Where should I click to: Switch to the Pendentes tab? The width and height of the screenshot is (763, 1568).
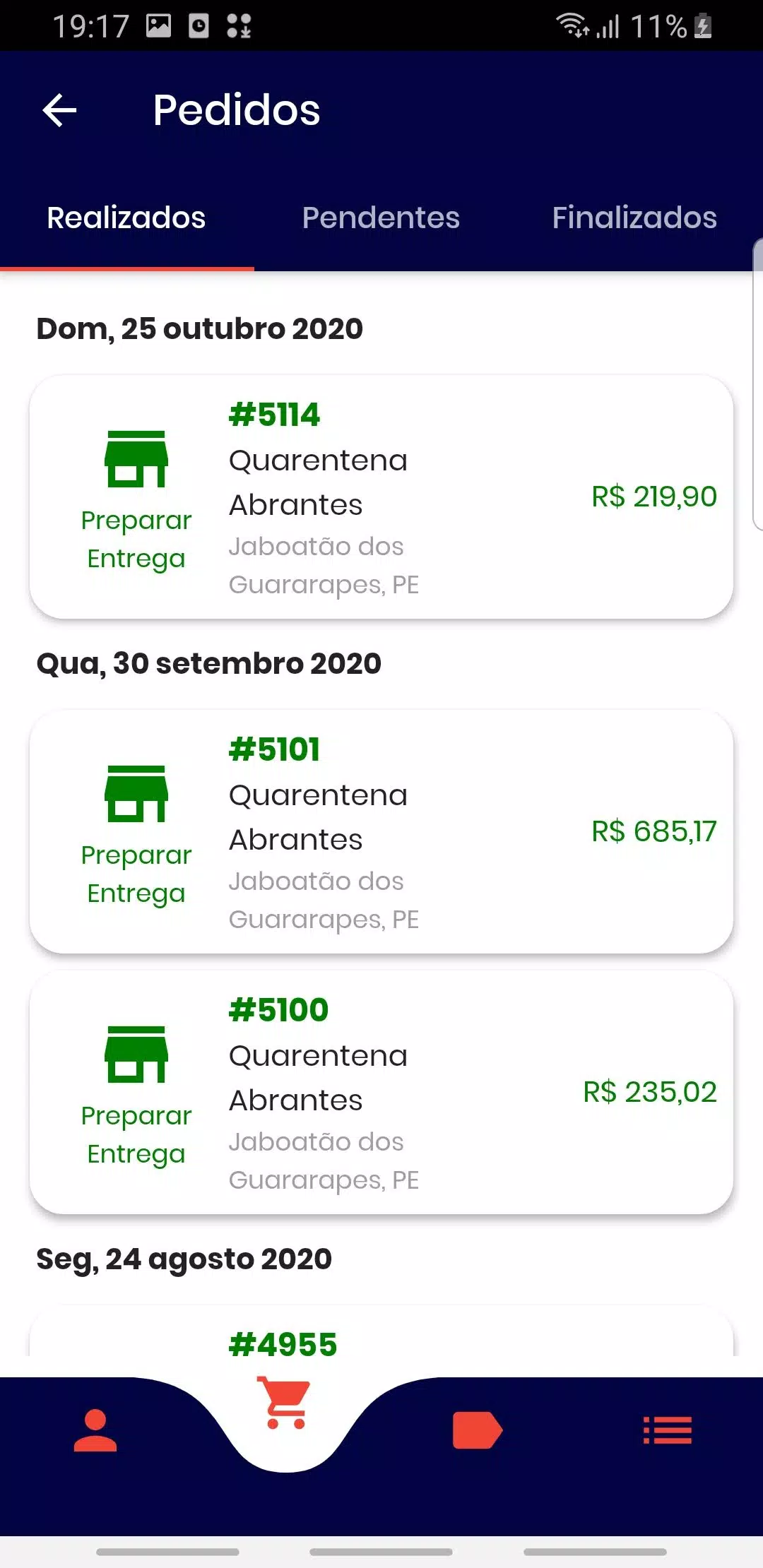(381, 218)
